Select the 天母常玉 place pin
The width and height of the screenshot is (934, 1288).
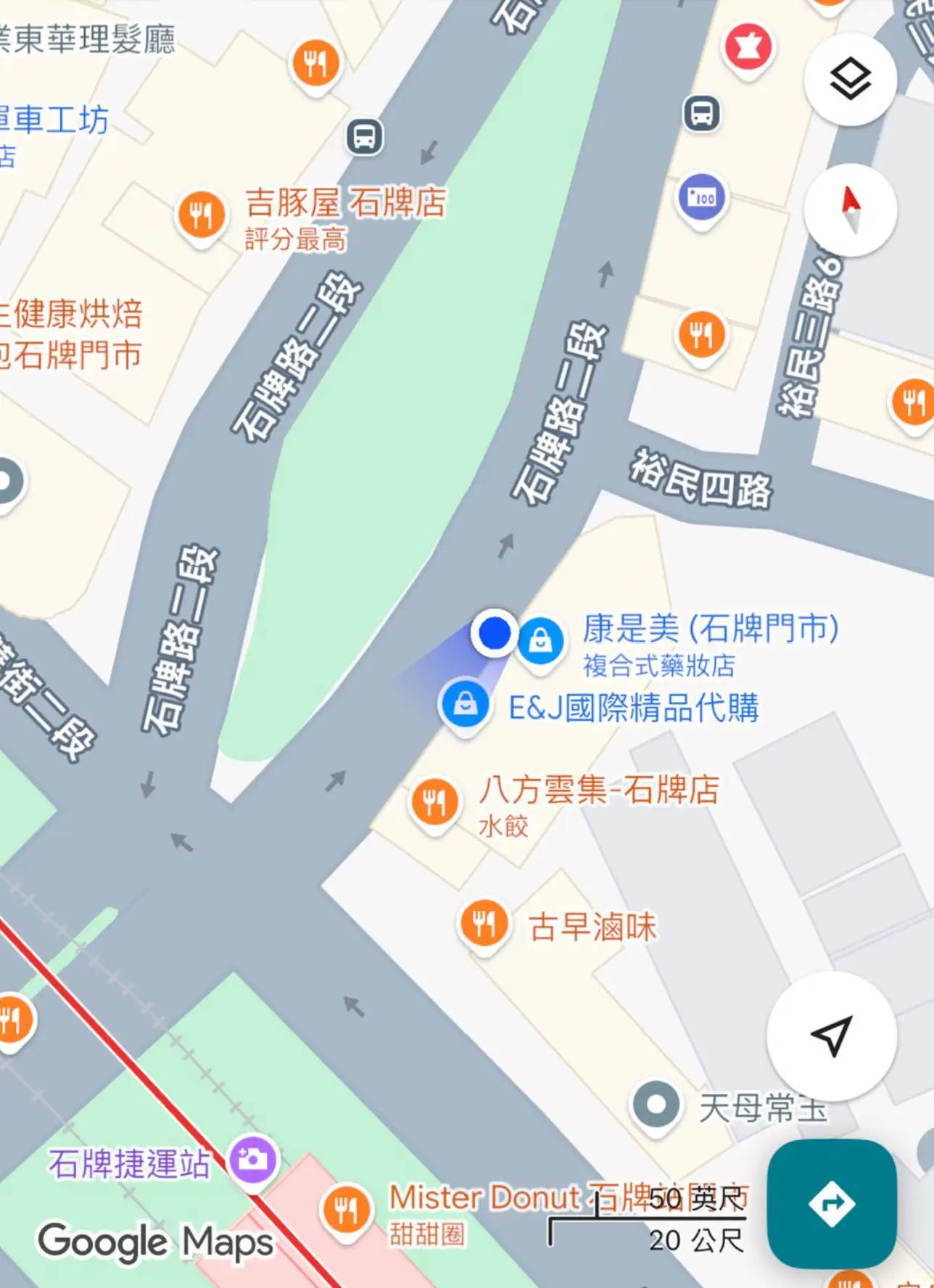tap(656, 1105)
